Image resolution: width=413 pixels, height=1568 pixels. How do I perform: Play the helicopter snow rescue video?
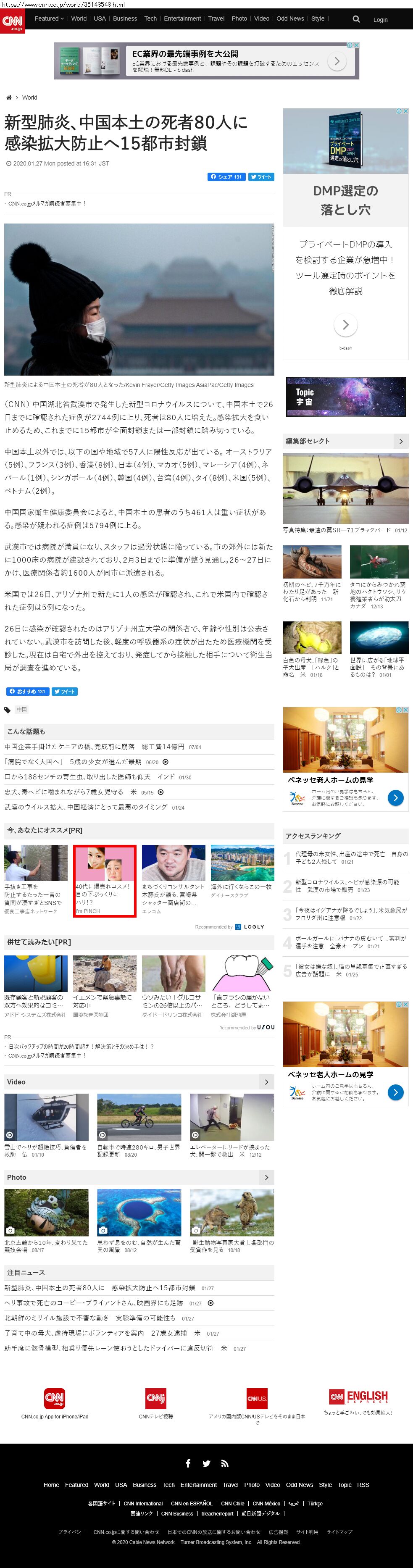tap(46, 1117)
